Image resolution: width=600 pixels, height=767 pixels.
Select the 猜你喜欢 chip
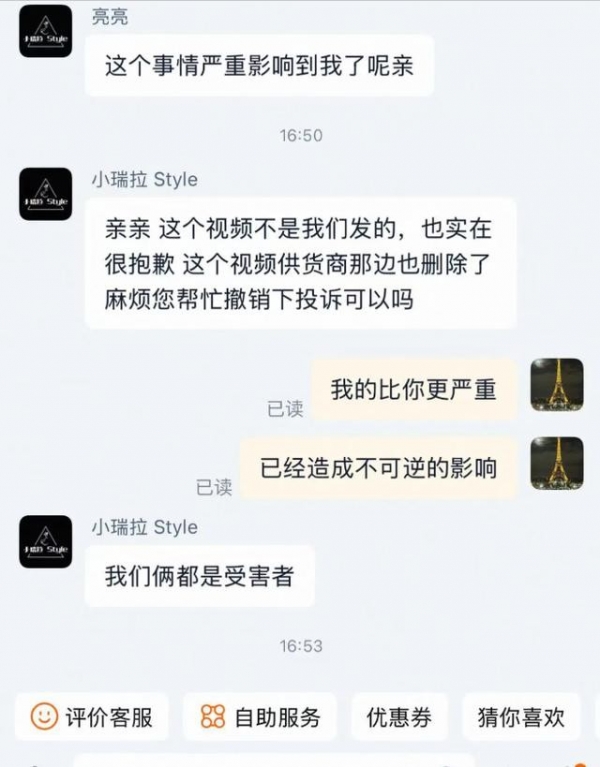point(520,717)
